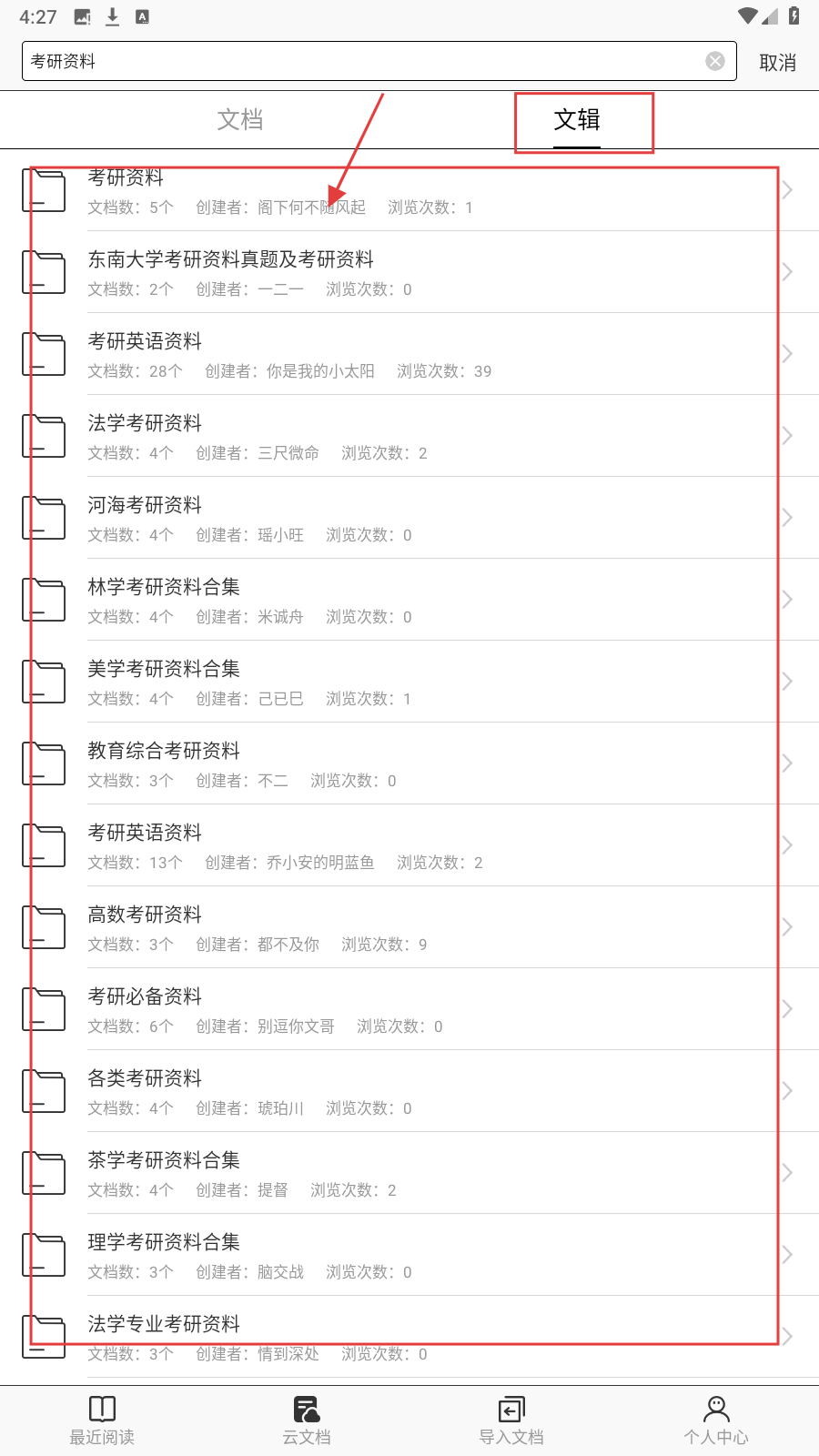Open 个人中心 tab
Screen dimensions: 819x1456
coord(716,1420)
